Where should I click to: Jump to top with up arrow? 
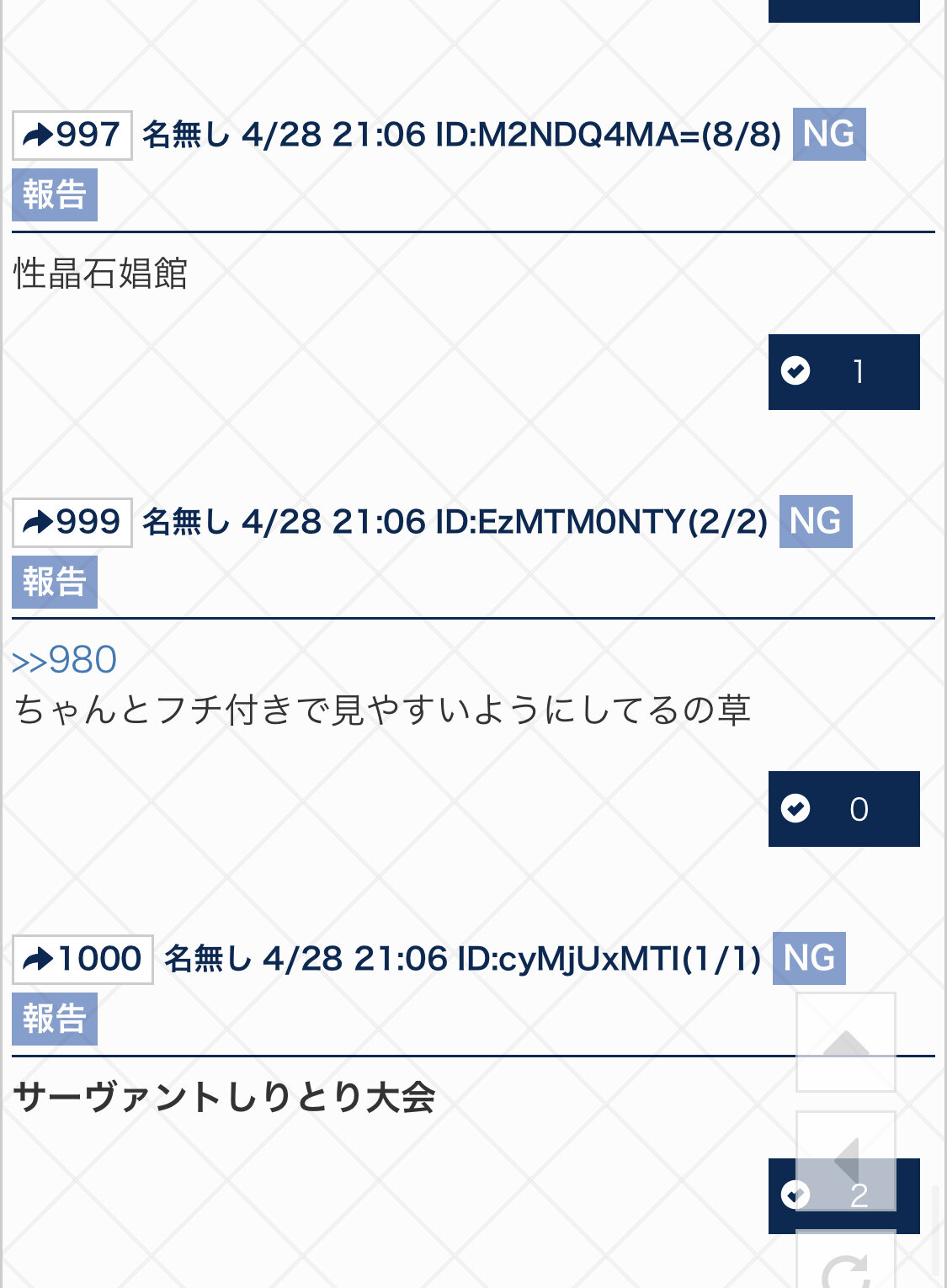click(x=845, y=1042)
